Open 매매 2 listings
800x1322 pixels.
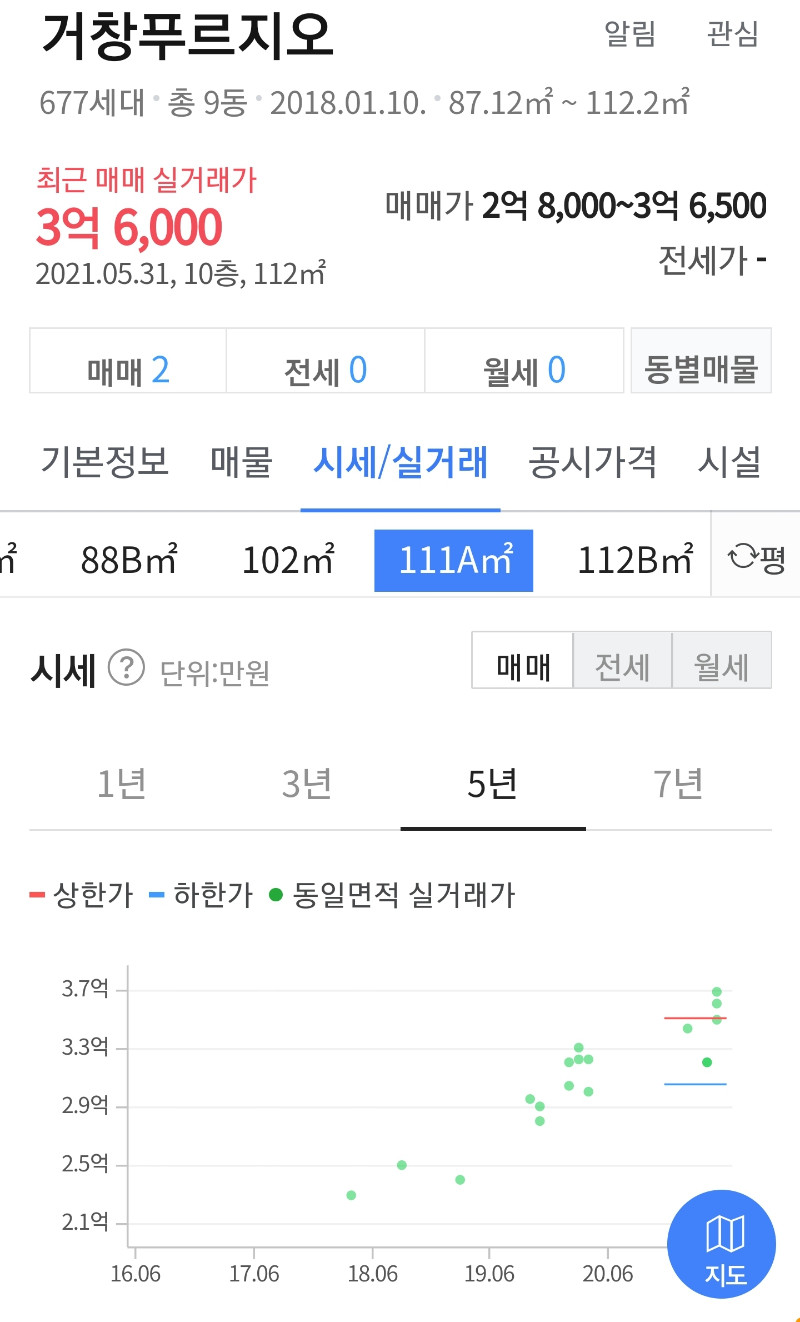128,371
